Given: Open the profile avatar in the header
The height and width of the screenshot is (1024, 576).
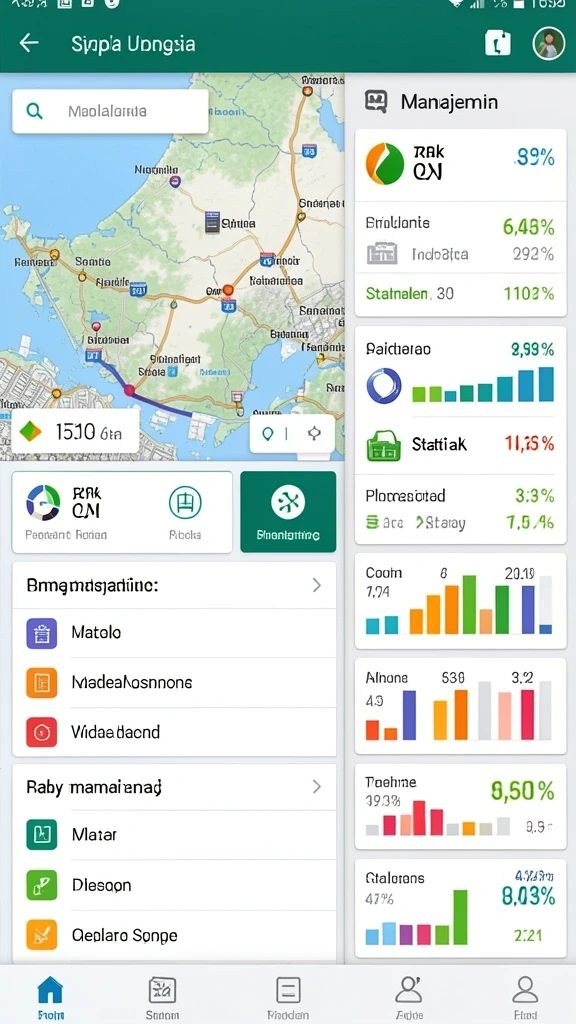Looking at the screenshot, I should pos(549,44).
